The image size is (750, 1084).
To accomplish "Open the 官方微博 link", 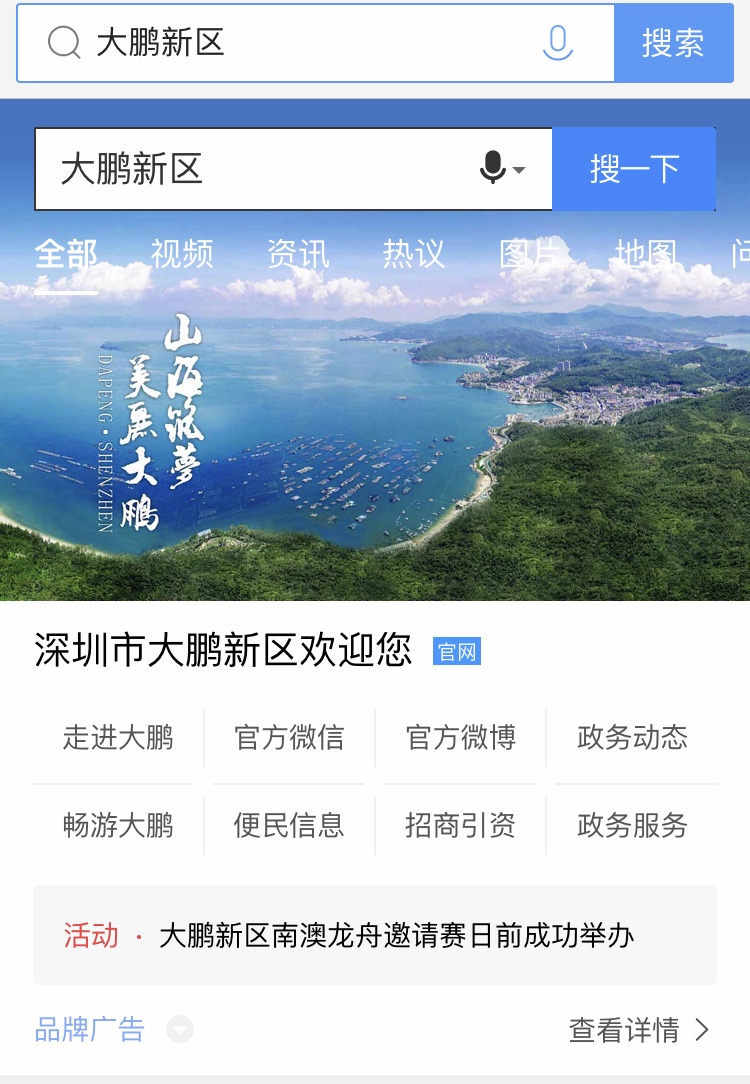I will [461, 738].
